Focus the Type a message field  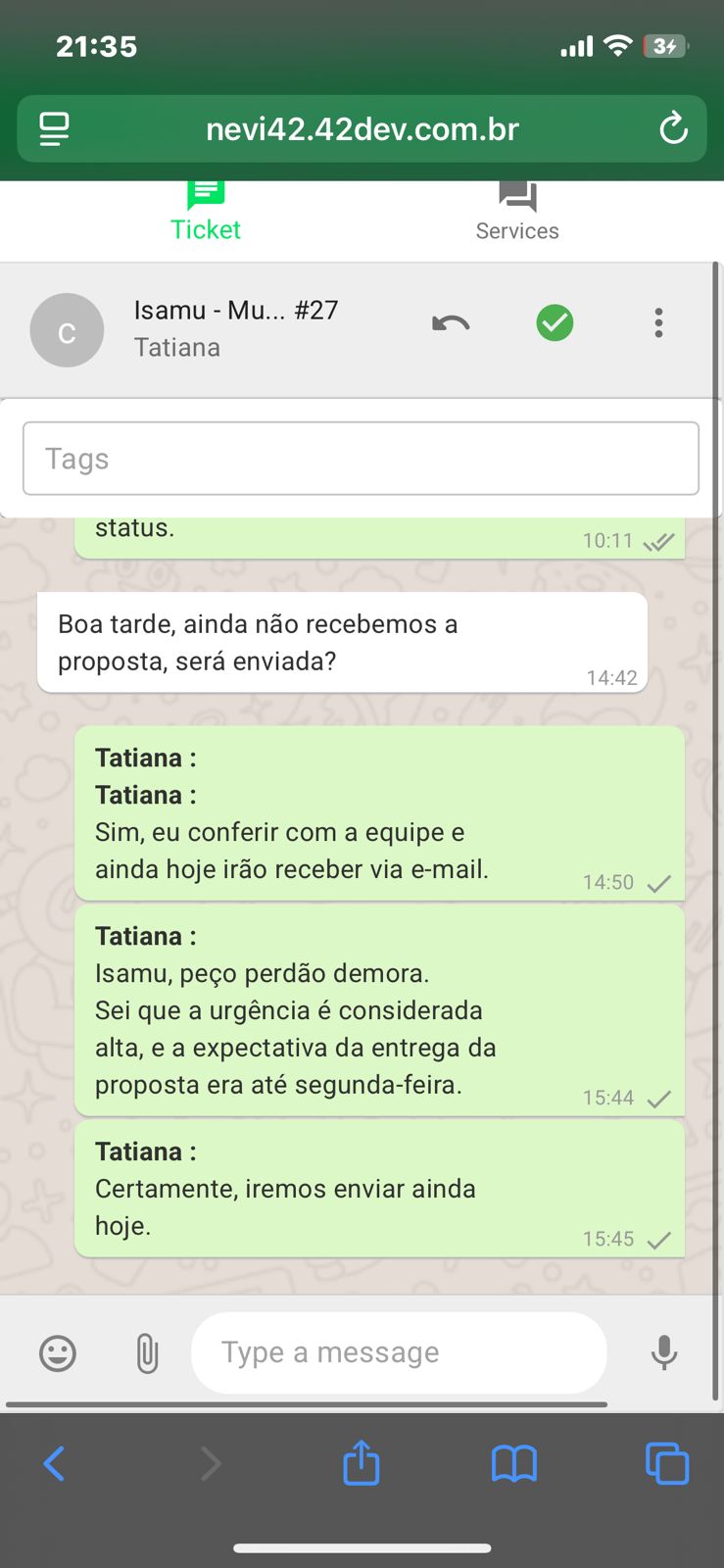(399, 1353)
